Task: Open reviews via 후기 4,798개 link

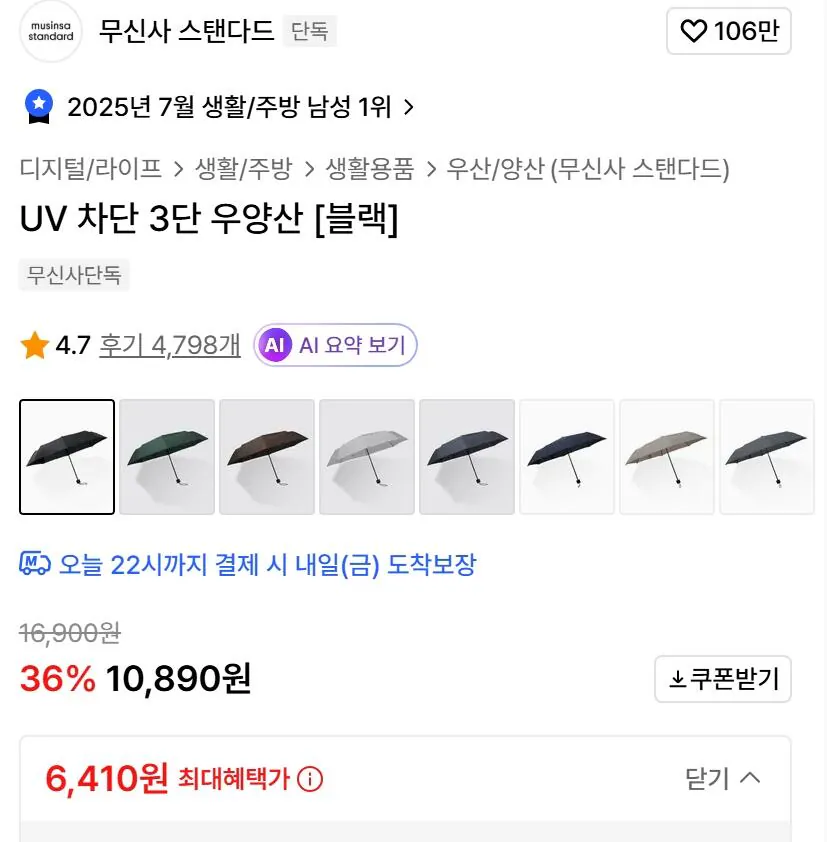Action: tap(168, 344)
